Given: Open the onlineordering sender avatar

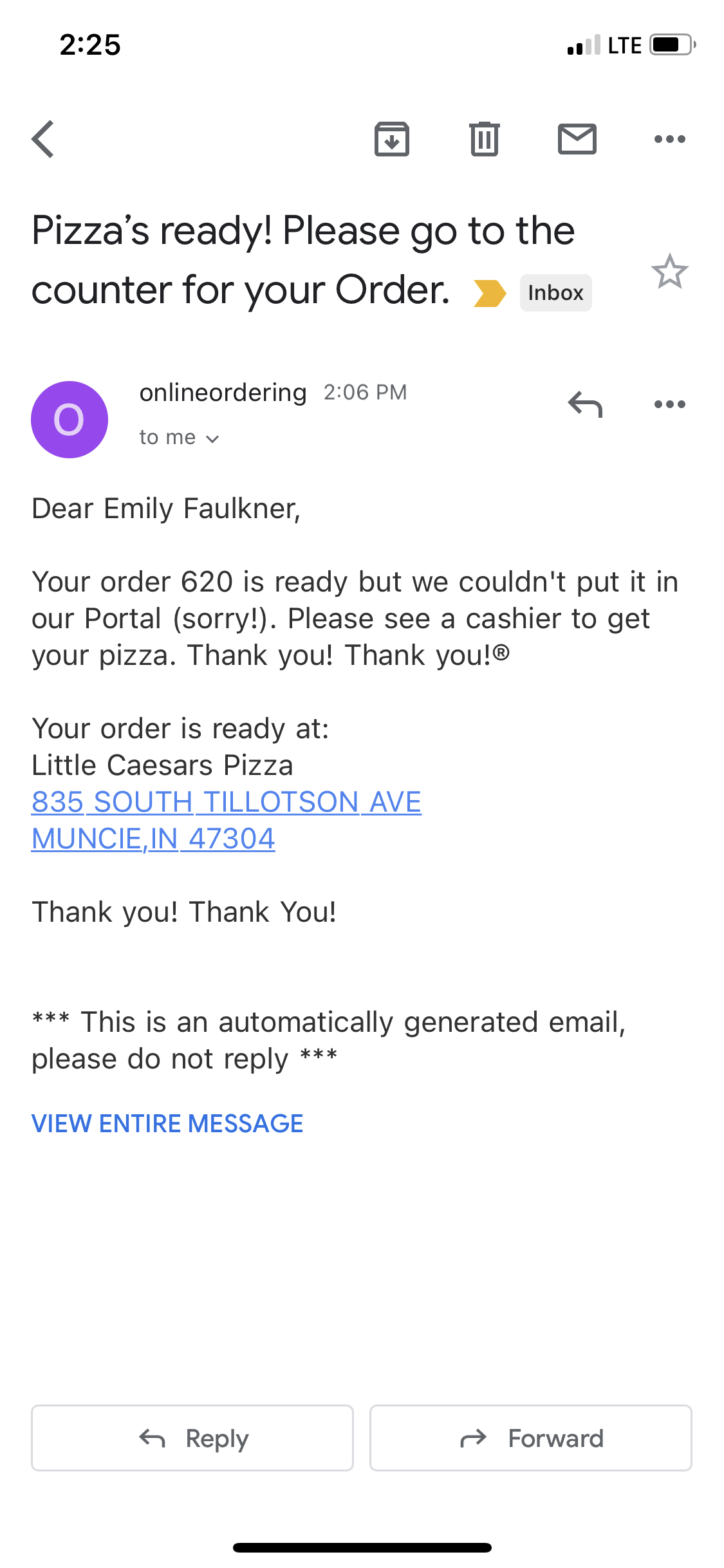Looking at the screenshot, I should tap(70, 420).
